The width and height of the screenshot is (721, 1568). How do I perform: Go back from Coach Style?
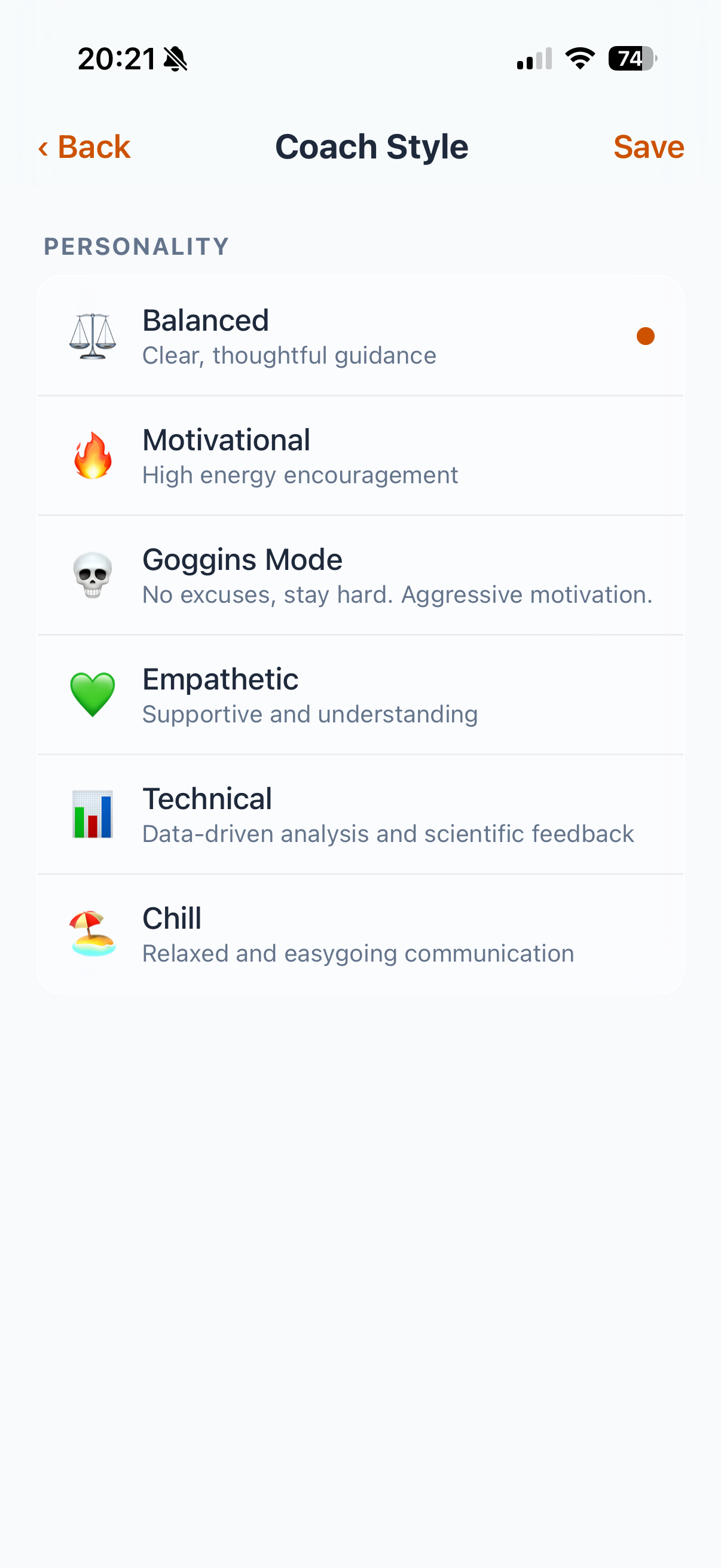click(84, 147)
